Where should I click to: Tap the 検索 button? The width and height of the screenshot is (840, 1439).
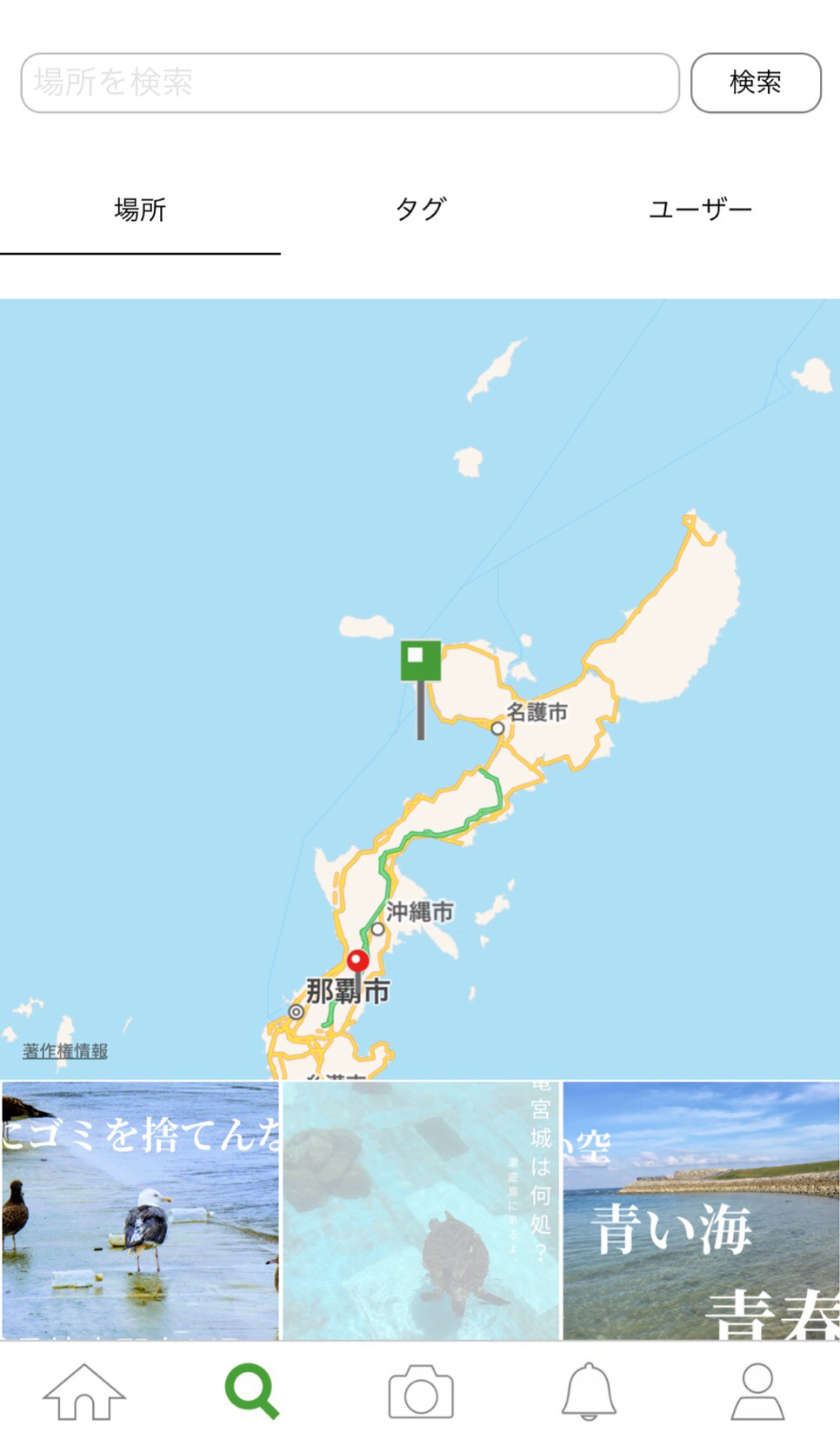[755, 83]
